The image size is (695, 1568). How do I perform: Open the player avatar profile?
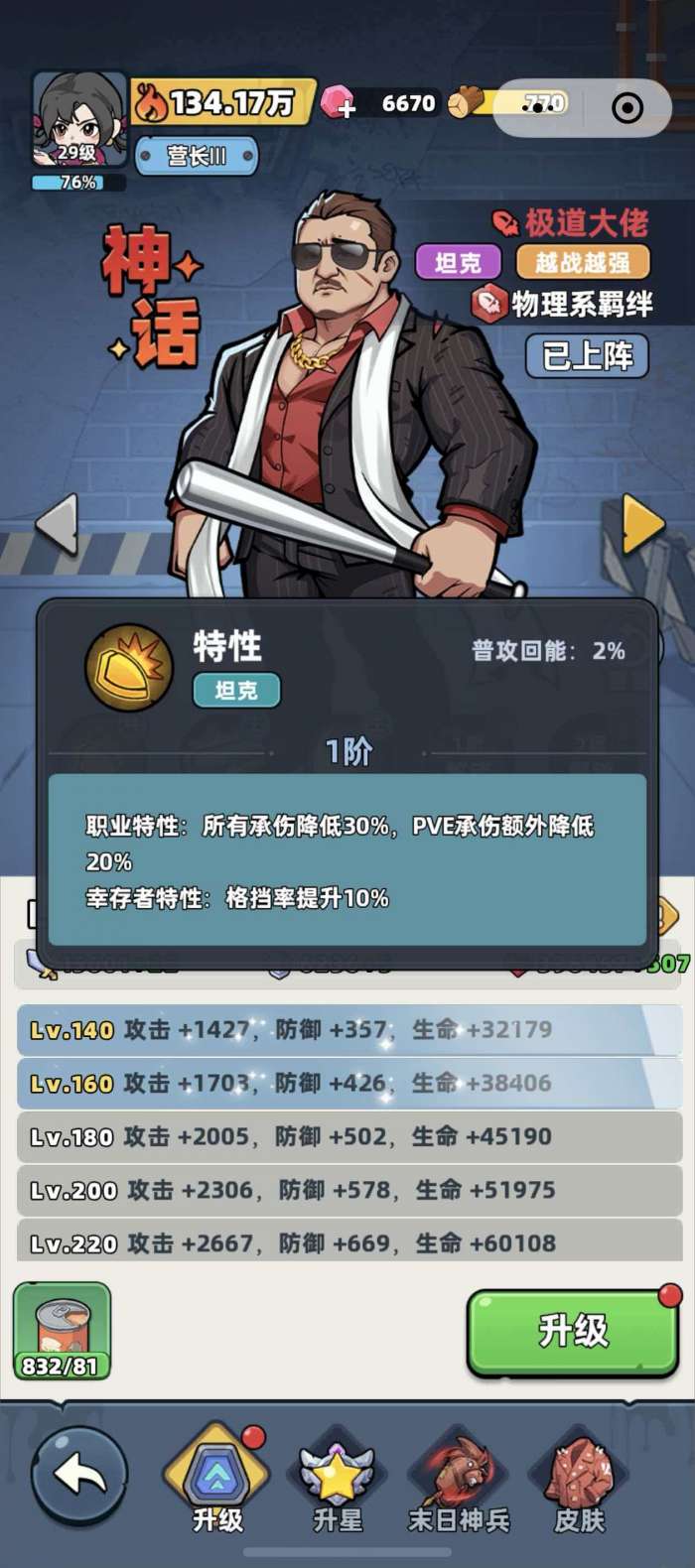[79, 119]
